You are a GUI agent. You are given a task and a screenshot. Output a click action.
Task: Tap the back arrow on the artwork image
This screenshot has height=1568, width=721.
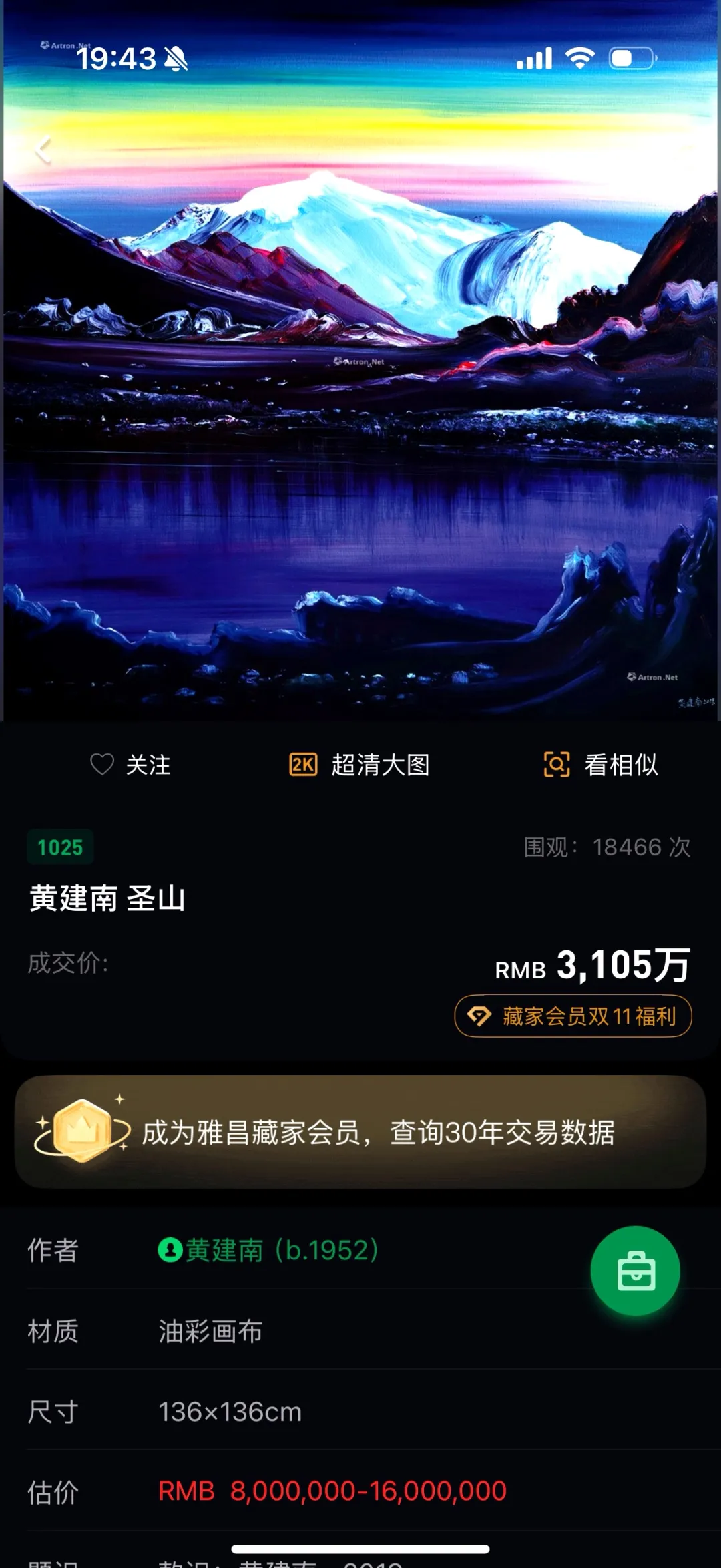[x=41, y=150]
